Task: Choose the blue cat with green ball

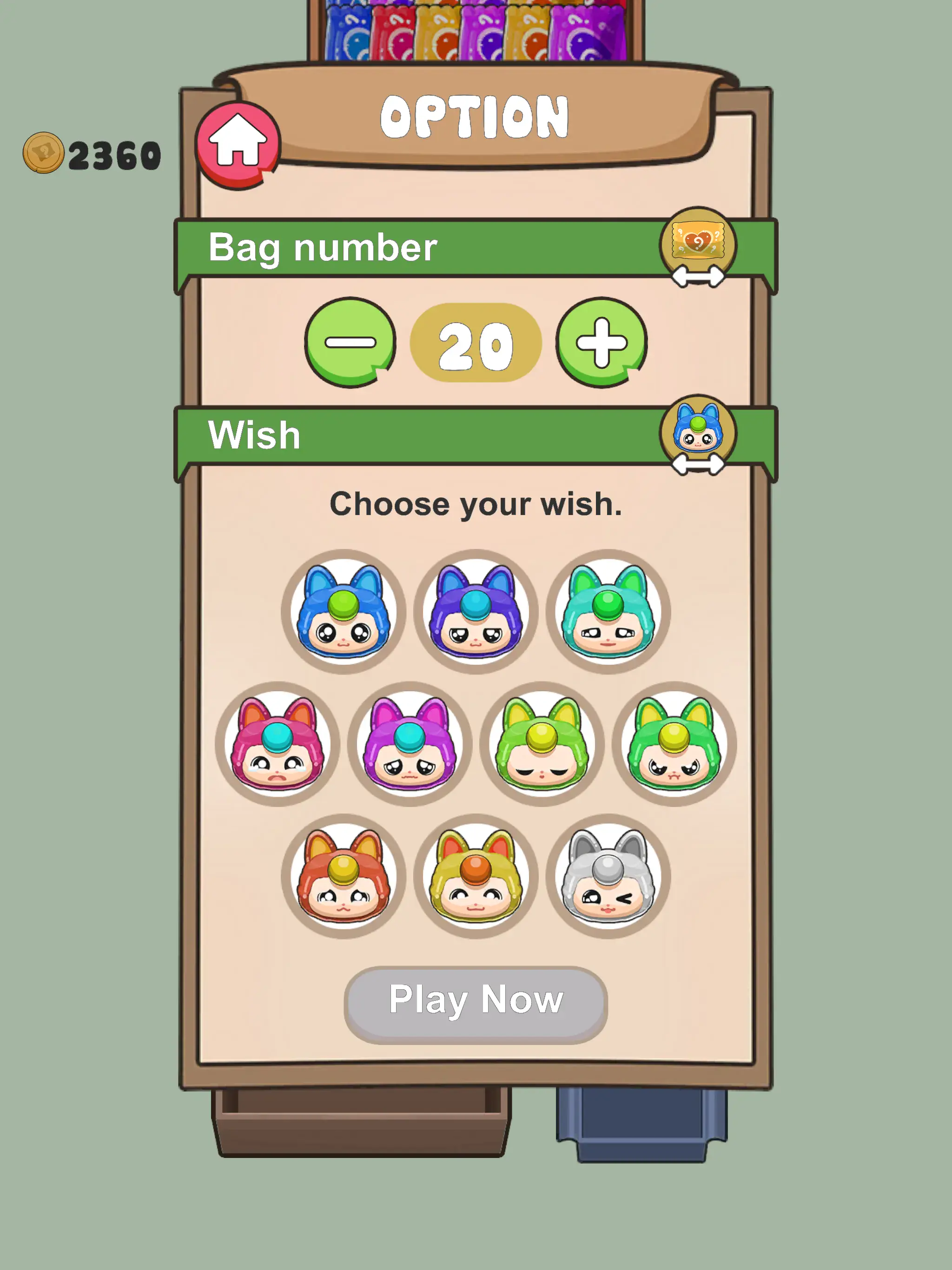Action: pyautogui.click(x=344, y=612)
